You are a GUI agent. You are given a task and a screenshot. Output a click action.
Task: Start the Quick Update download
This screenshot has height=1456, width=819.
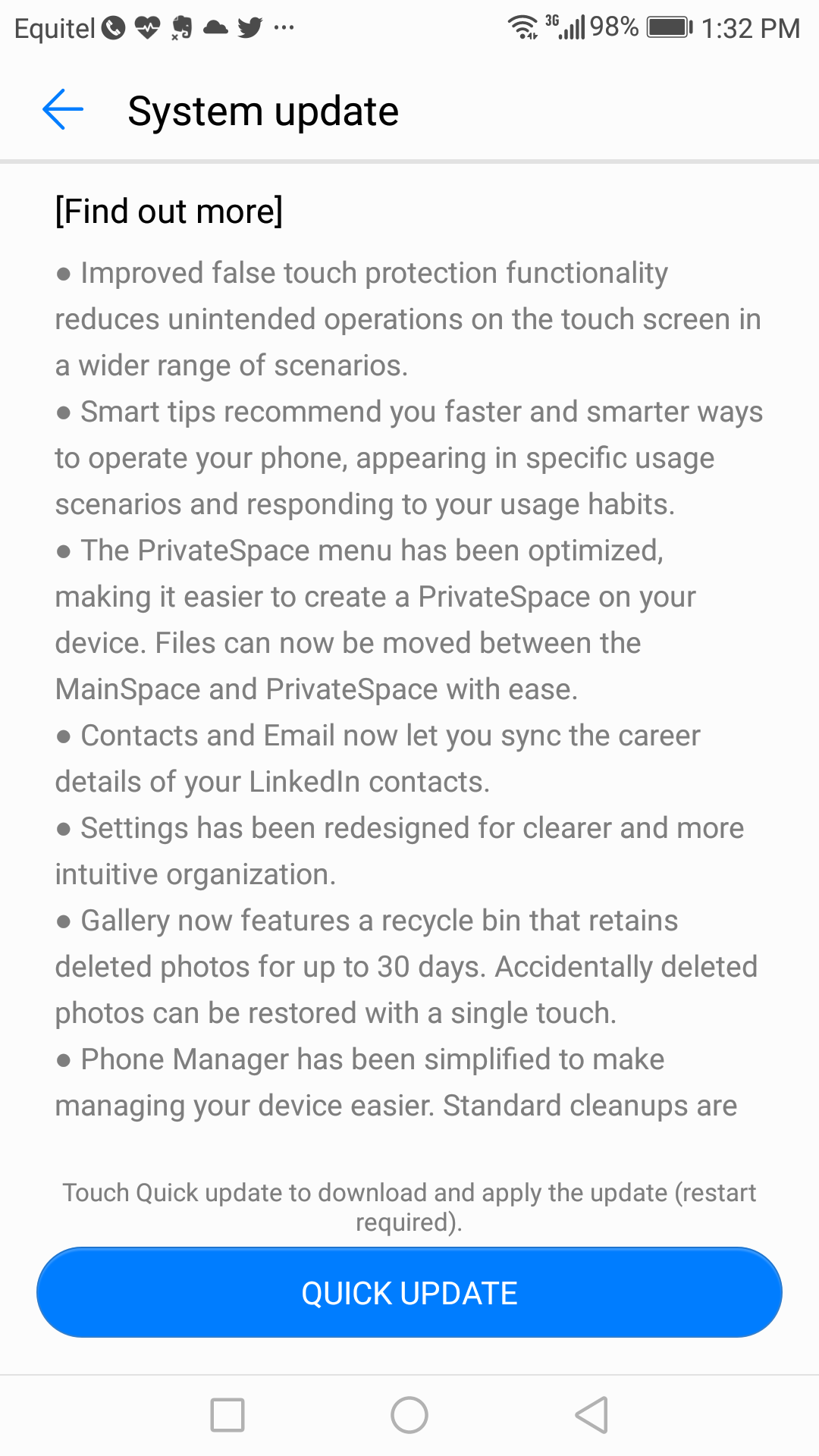(409, 1293)
